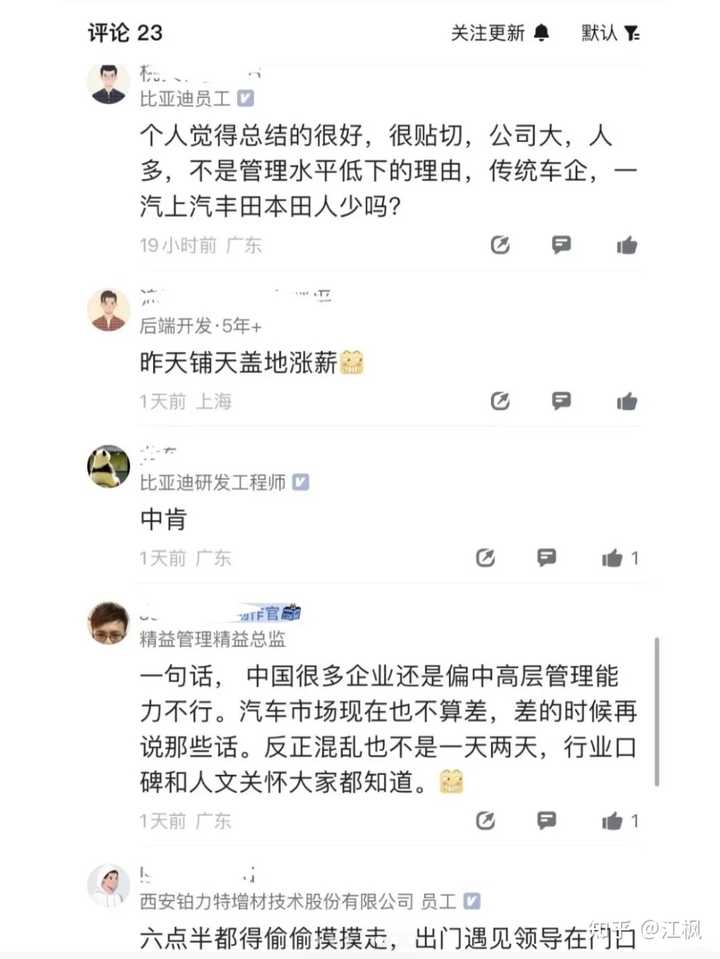Open the 比亚迪员工 commenter's avatar
The height and width of the screenshot is (959, 720).
coord(108,83)
